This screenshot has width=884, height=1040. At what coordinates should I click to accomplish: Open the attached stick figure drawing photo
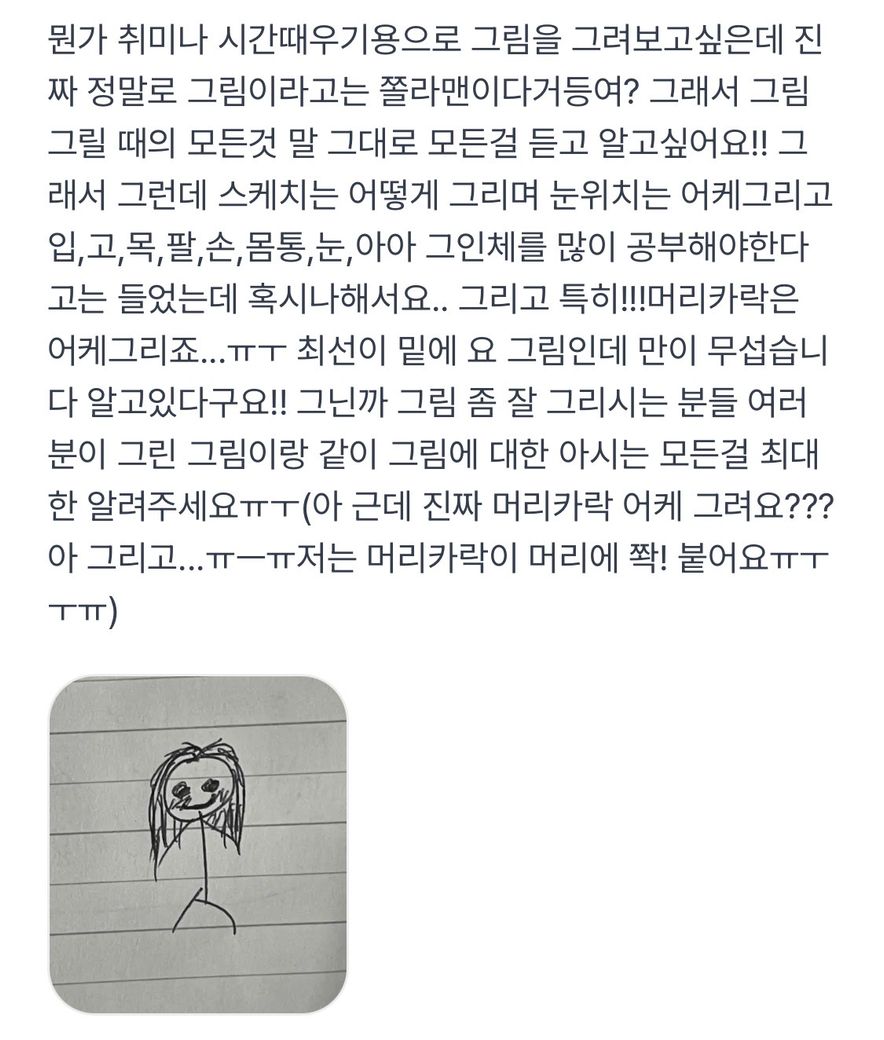(198, 844)
